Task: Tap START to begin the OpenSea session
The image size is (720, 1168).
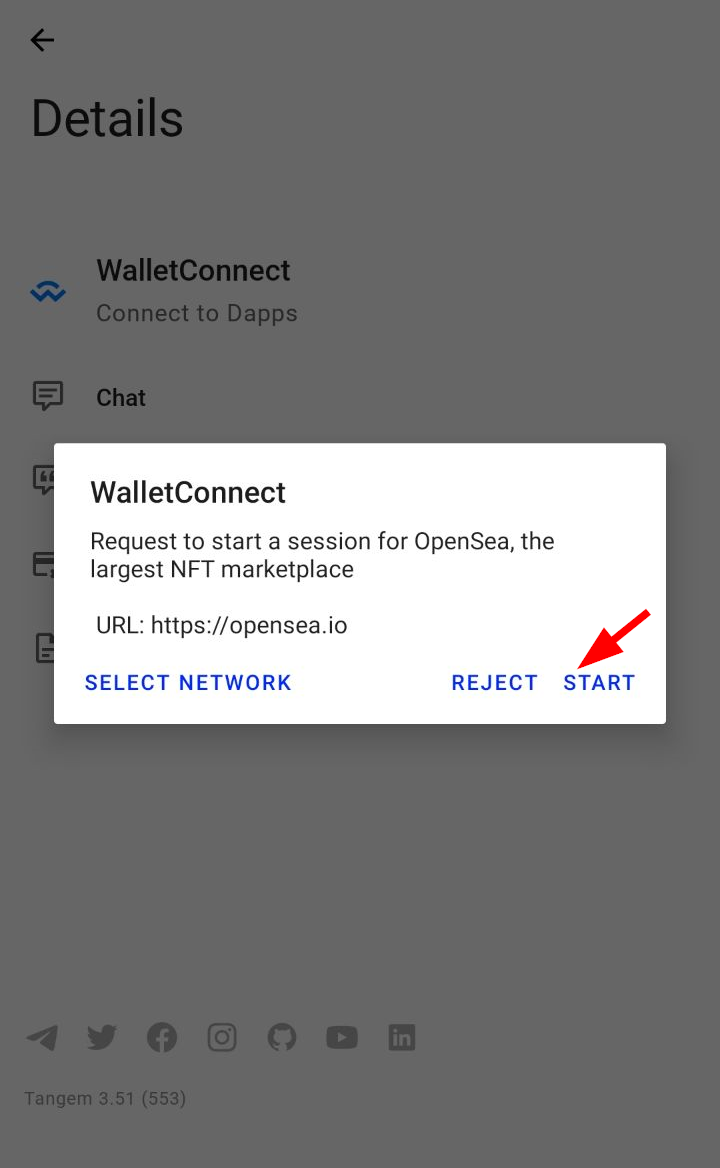Action: click(599, 682)
